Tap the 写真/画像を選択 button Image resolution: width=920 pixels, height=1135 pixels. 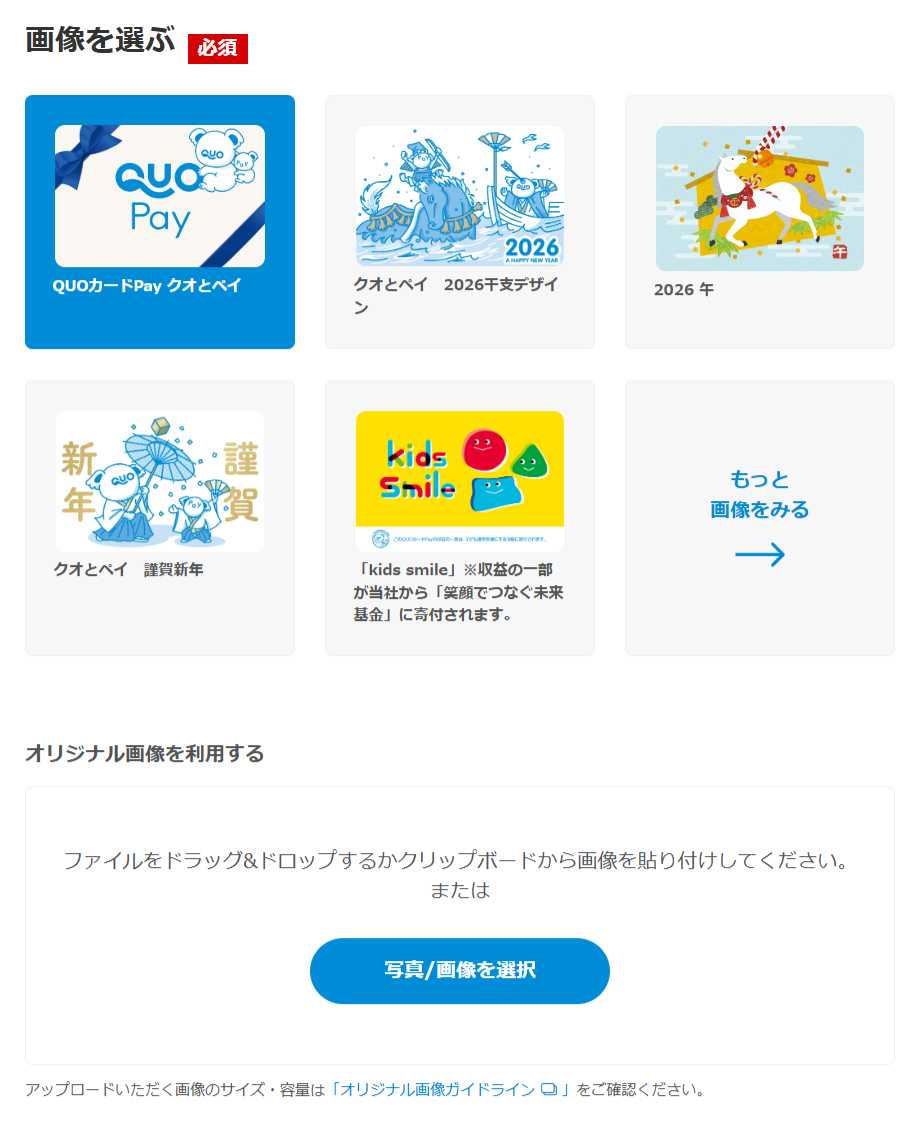pos(460,970)
